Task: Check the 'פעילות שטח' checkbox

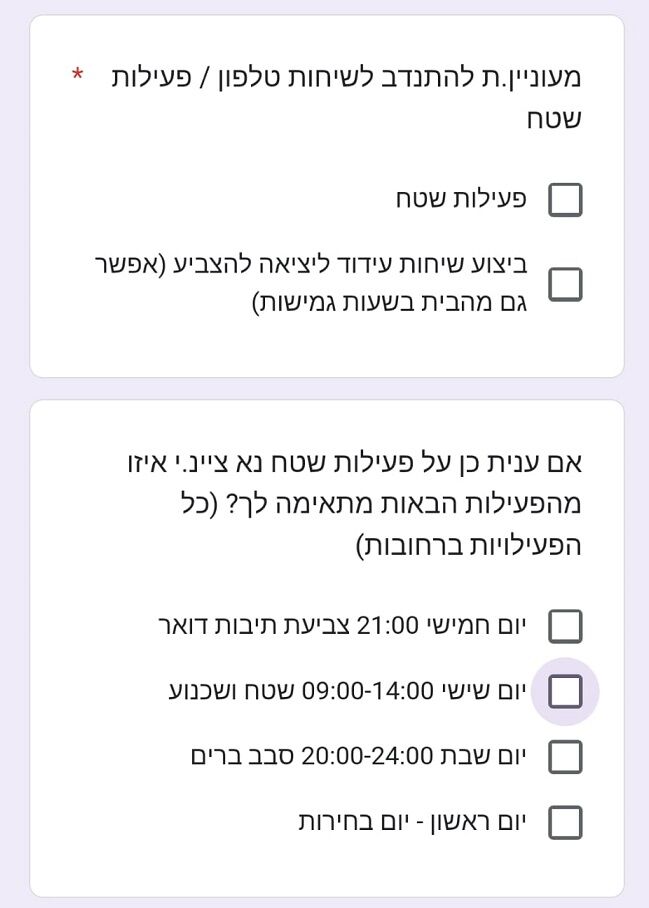Action: 565,200
